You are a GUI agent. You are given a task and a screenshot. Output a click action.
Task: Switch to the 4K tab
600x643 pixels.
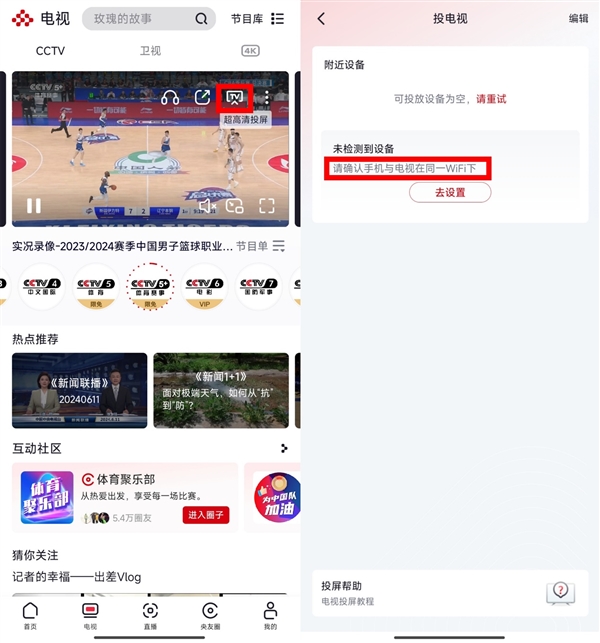click(x=250, y=51)
